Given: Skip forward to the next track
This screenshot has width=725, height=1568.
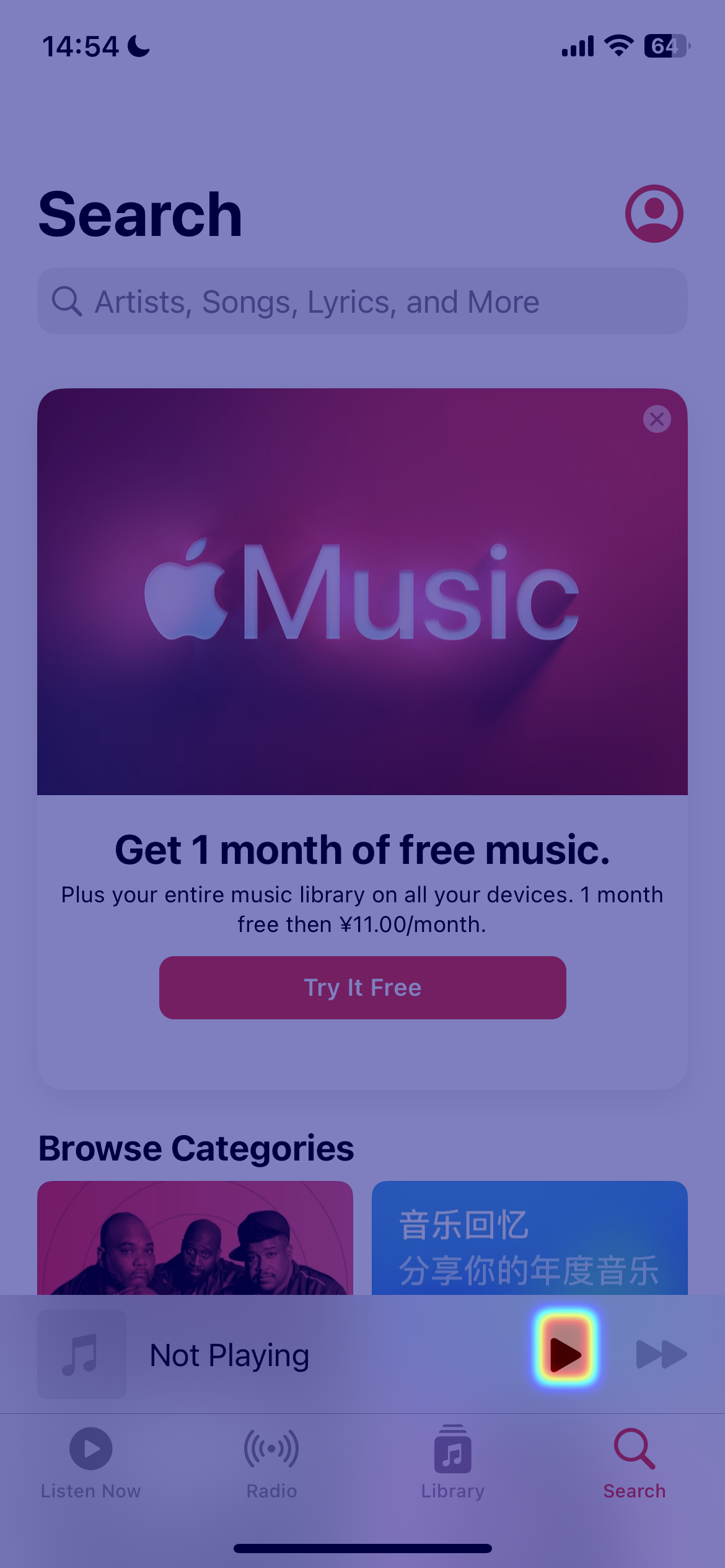Looking at the screenshot, I should 661,1354.
